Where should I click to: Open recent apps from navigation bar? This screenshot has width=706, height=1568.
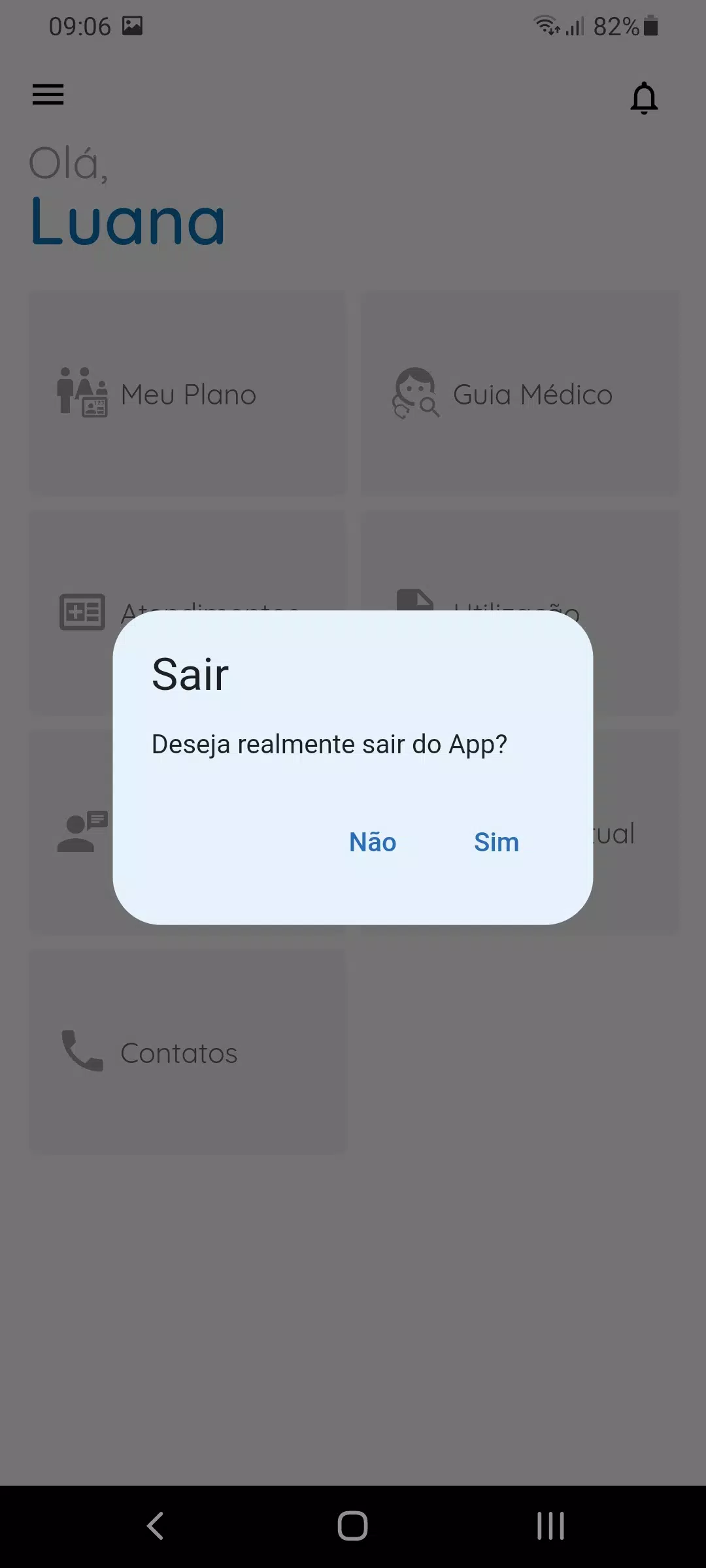(551, 1527)
